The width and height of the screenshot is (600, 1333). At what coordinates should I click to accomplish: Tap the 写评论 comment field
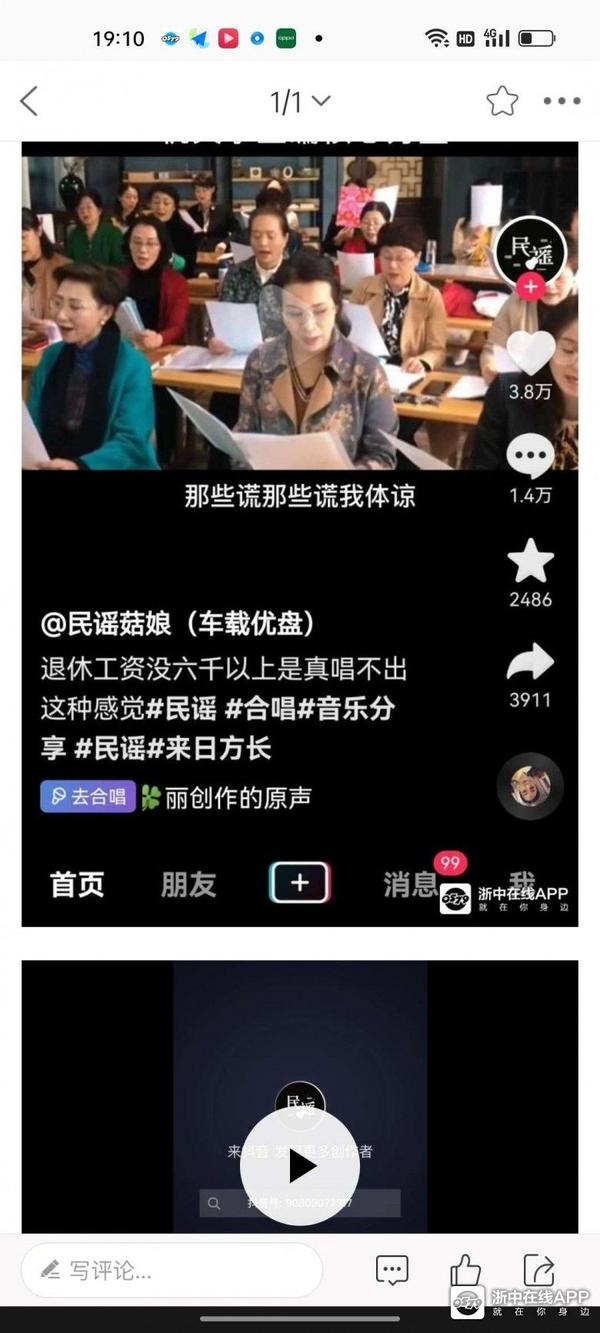172,1271
